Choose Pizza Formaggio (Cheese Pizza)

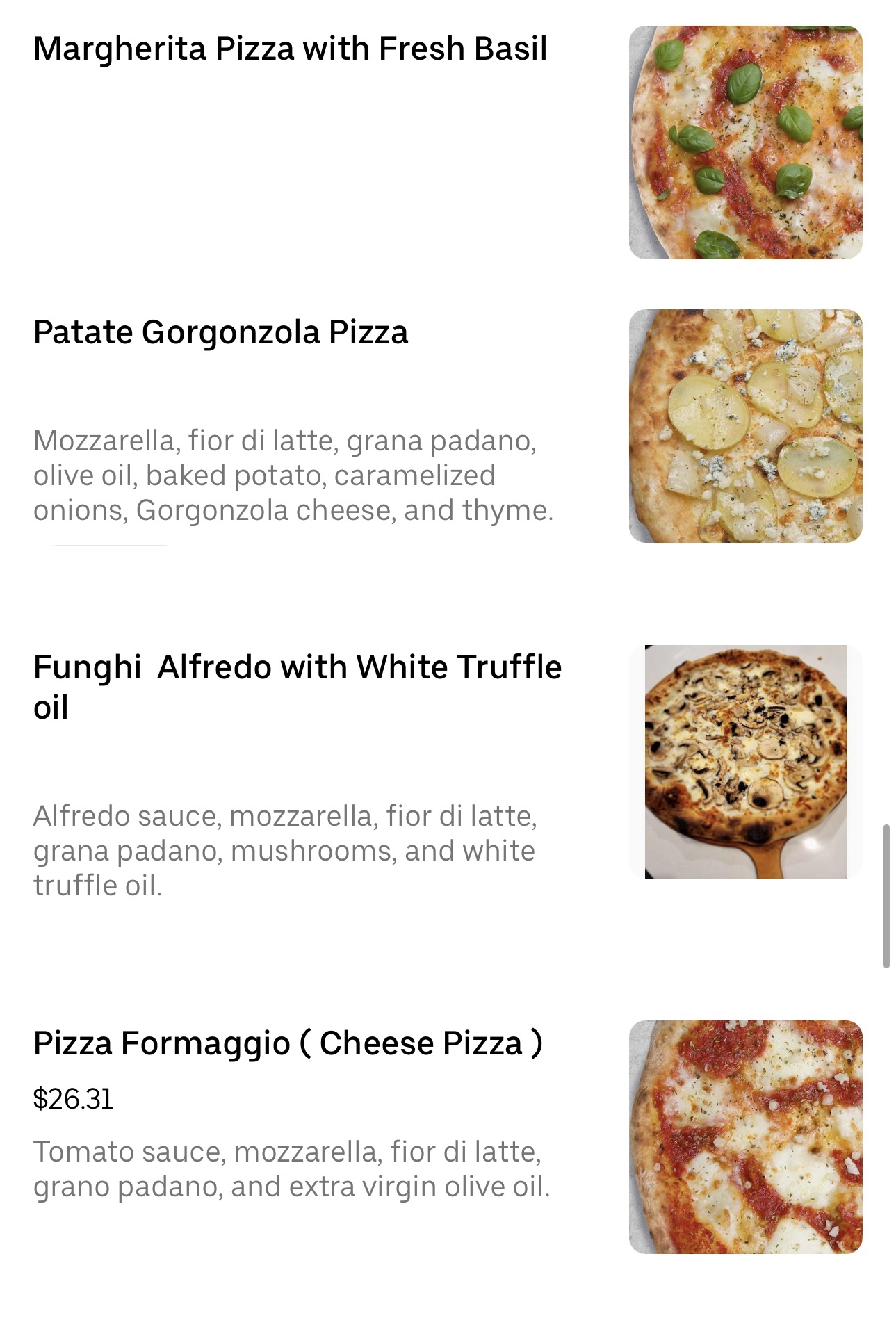click(x=288, y=1043)
